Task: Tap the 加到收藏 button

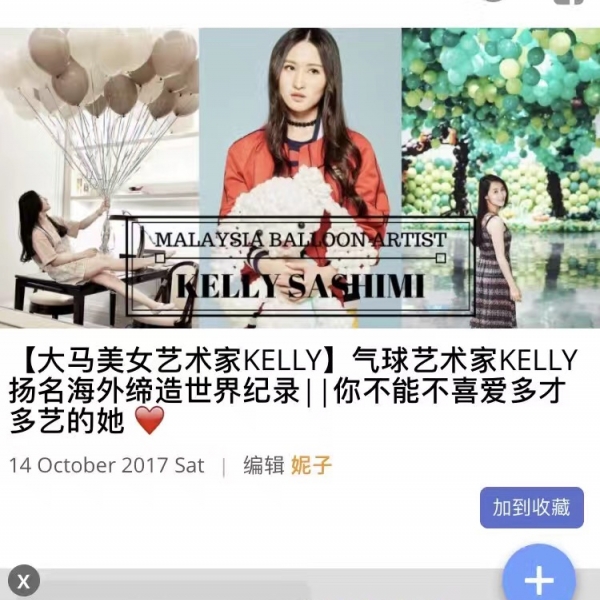Action: (x=531, y=507)
